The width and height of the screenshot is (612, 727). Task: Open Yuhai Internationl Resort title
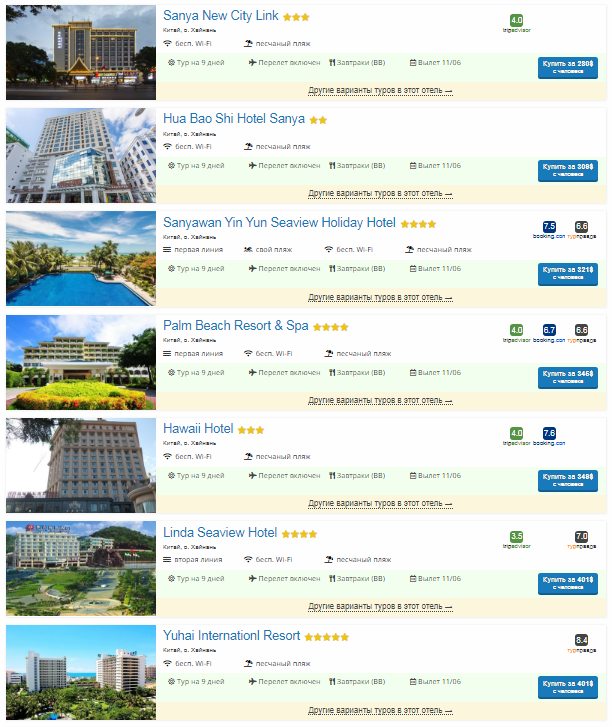(231, 635)
